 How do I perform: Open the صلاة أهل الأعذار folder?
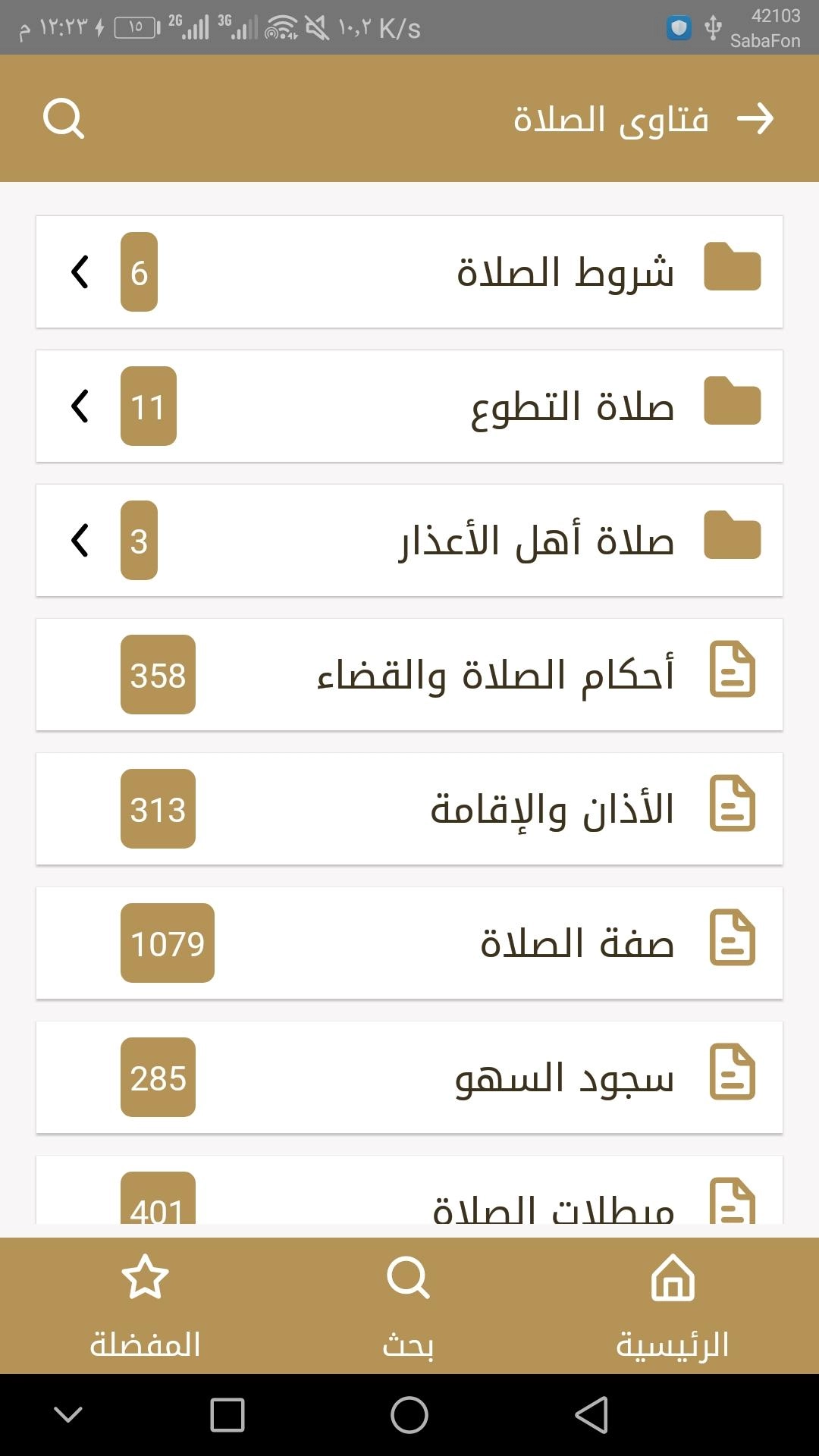(409, 541)
